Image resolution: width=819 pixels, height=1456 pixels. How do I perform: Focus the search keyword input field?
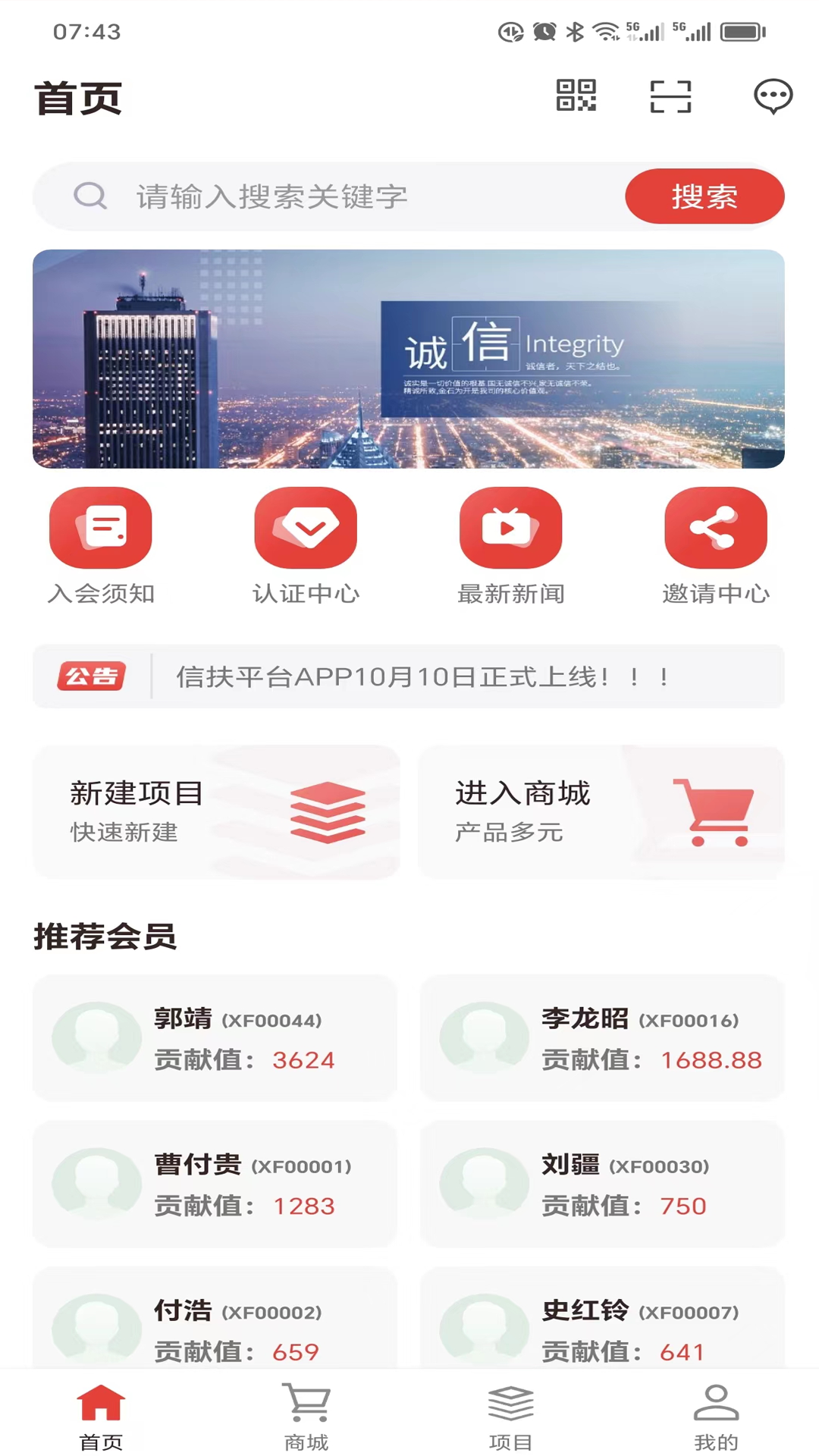(364, 196)
